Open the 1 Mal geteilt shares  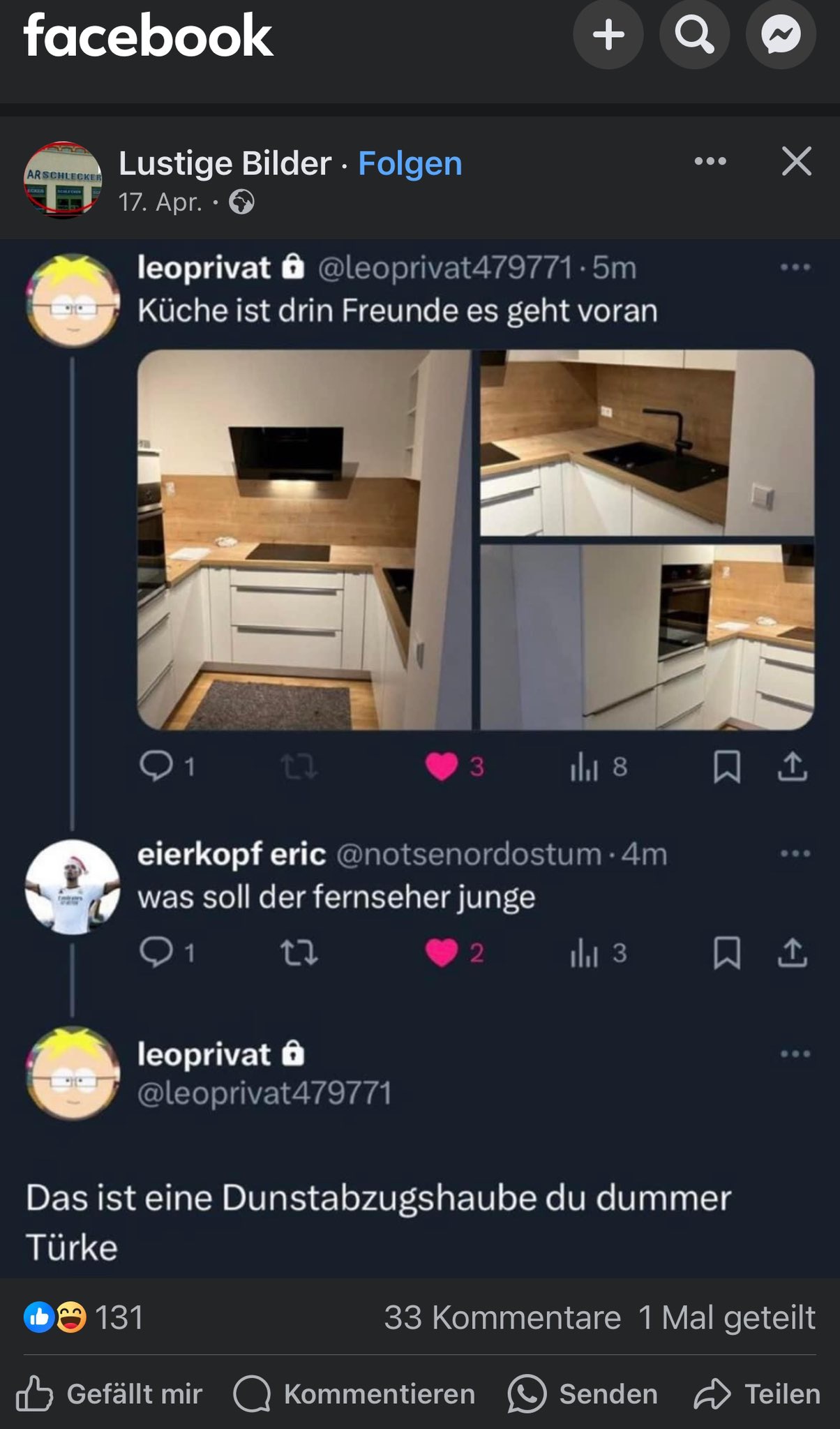pos(726,1318)
